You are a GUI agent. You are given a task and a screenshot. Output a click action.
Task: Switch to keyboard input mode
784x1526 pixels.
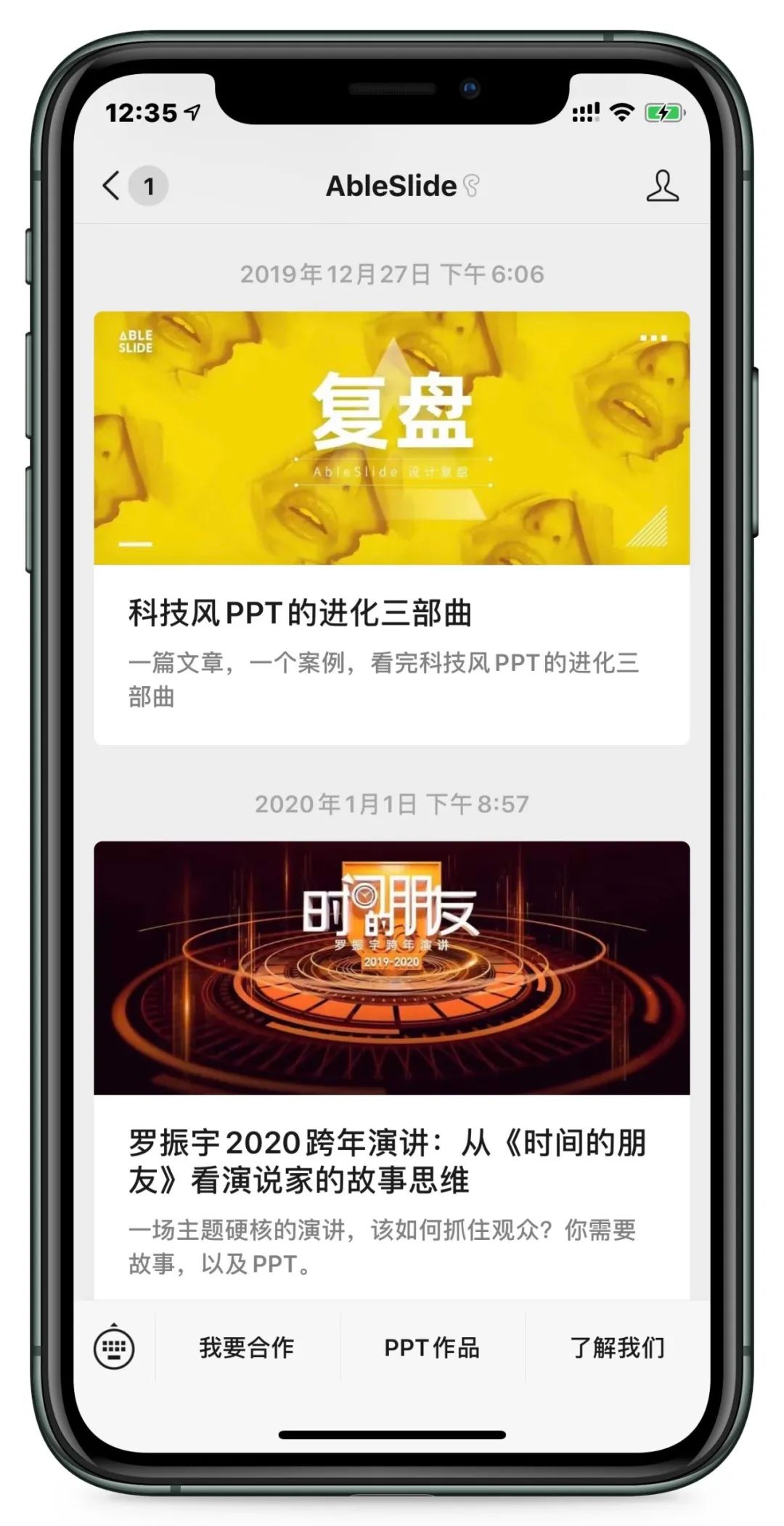point(114,1348)
